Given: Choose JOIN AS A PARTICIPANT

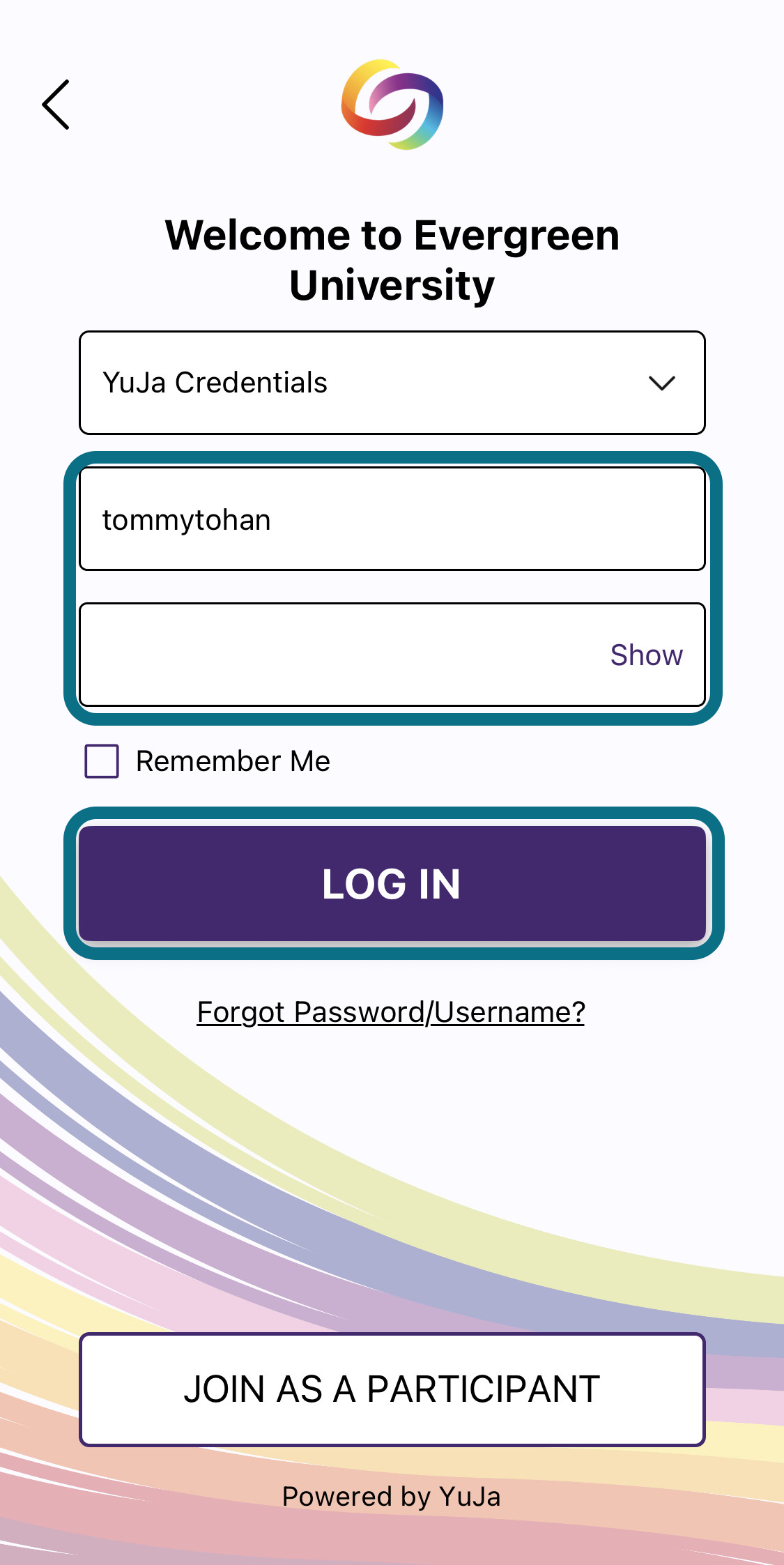Looking at the screenshot, I should click(x=392, y=1388).
